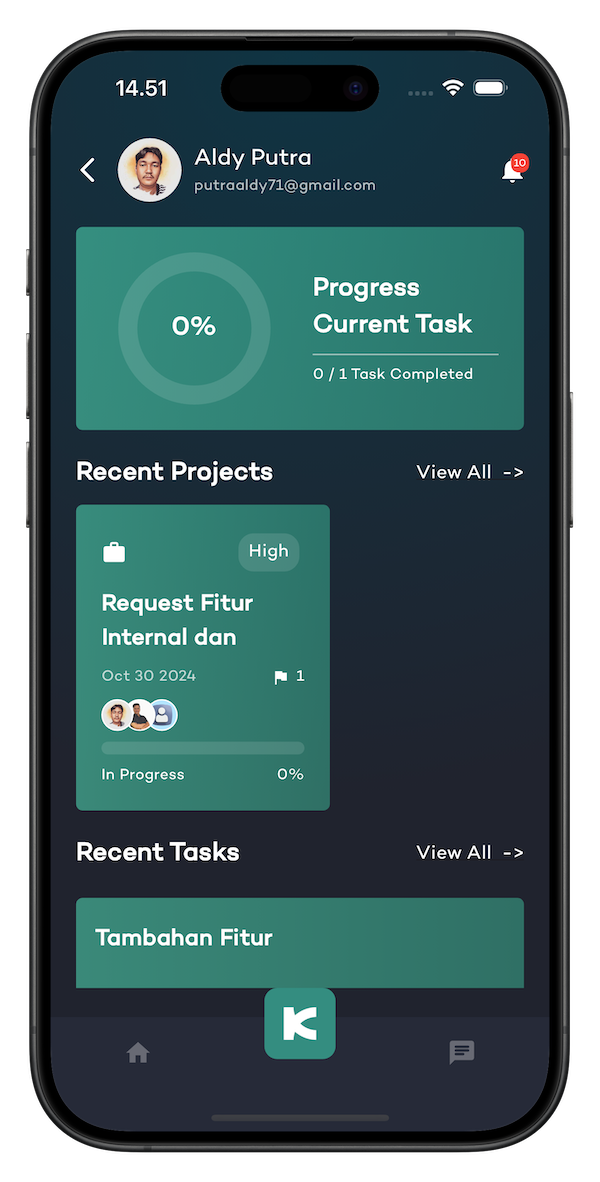Go back using the back arrow

point(87,170)
